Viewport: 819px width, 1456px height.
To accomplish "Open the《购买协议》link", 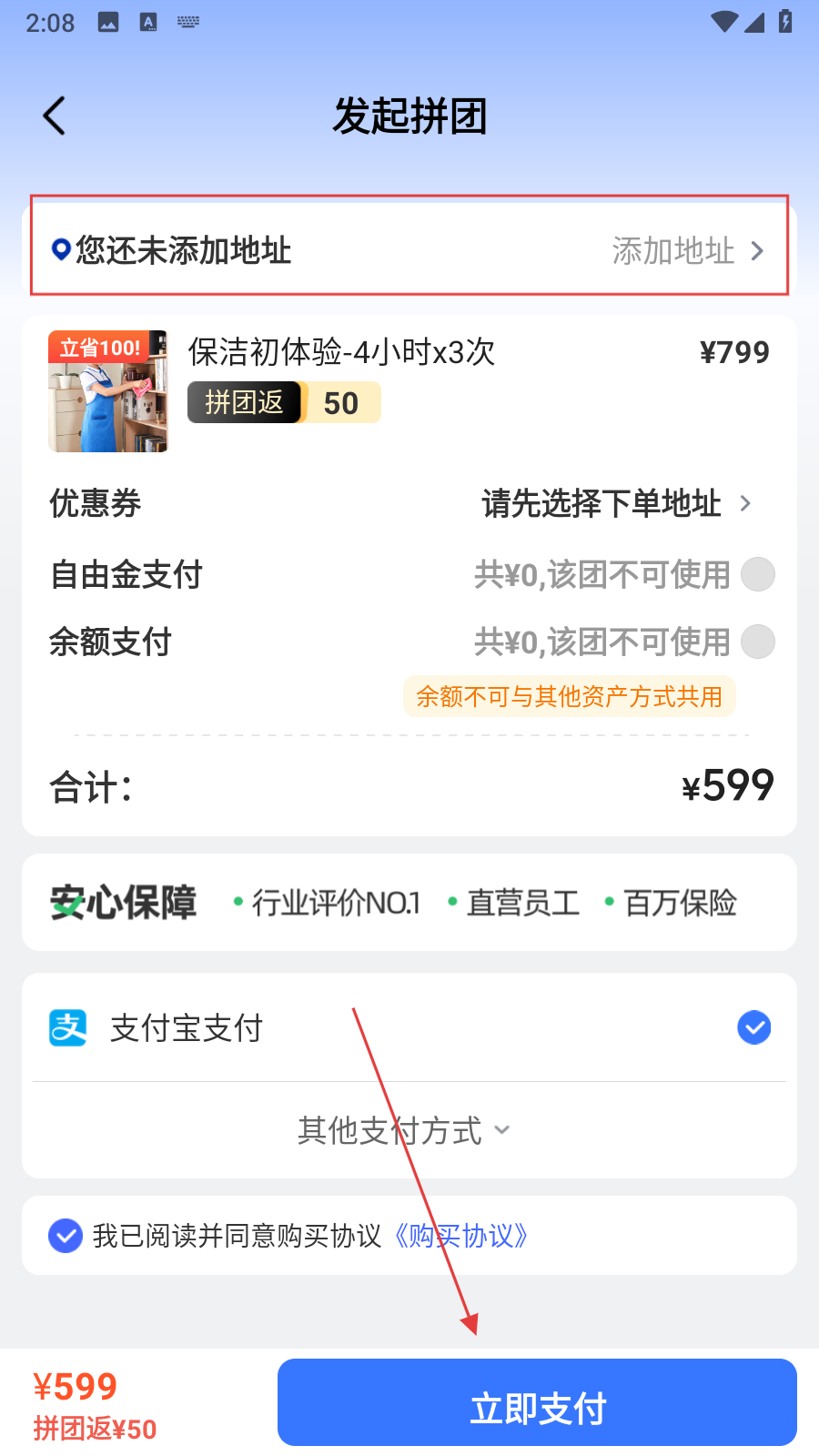I will tap(461, 1236).
